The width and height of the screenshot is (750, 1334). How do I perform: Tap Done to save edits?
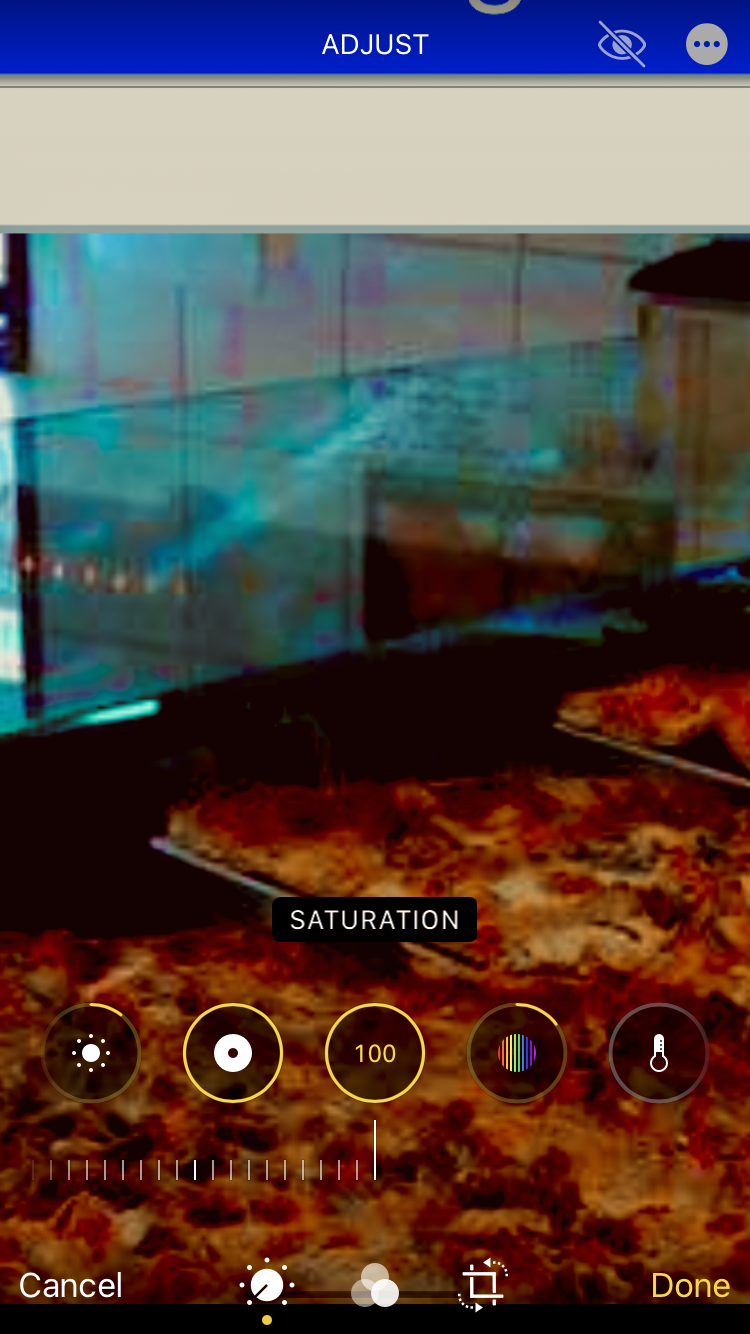[690, 1285]
